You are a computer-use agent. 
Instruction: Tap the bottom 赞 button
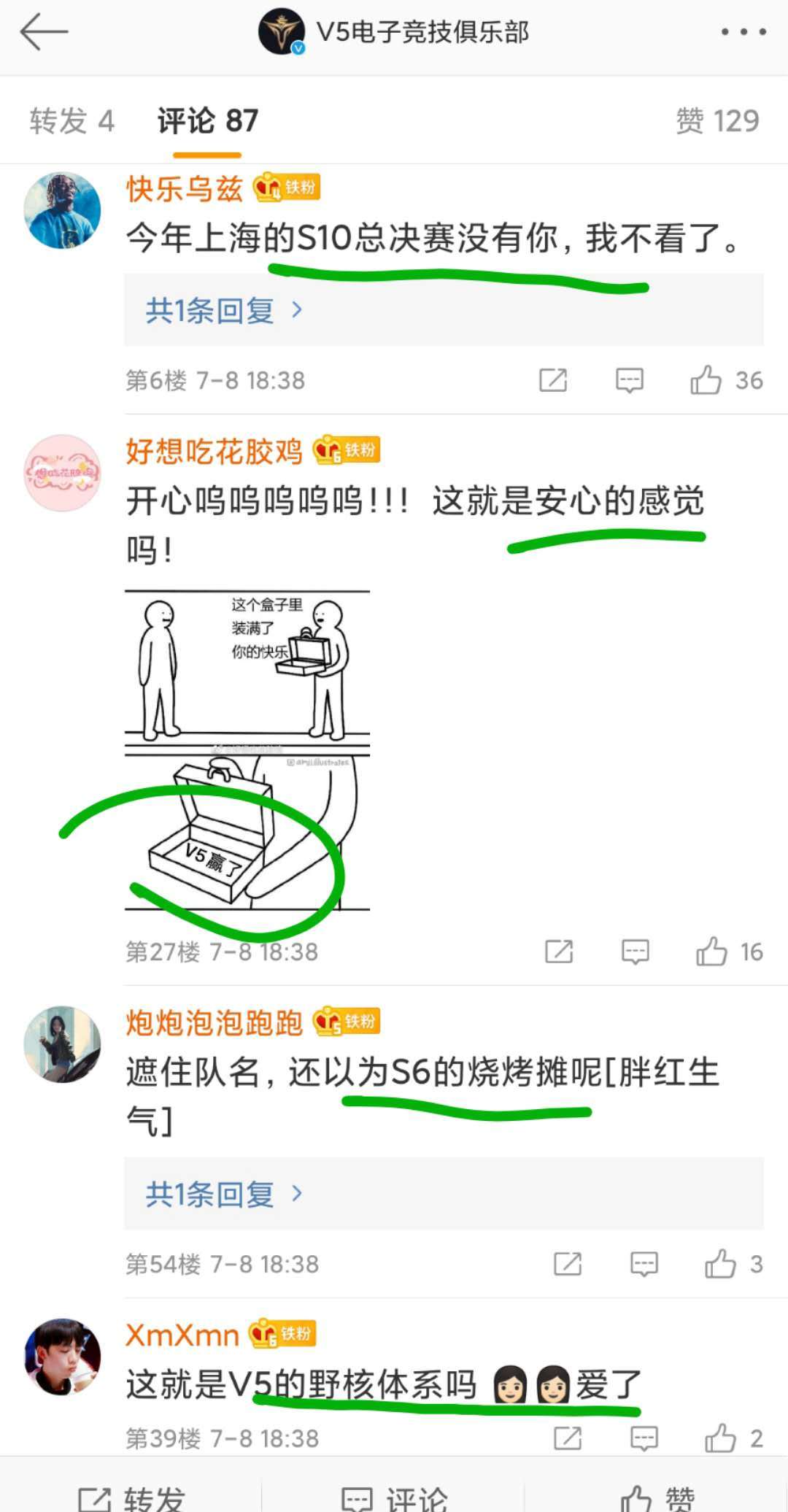[x=657, y=1496]
